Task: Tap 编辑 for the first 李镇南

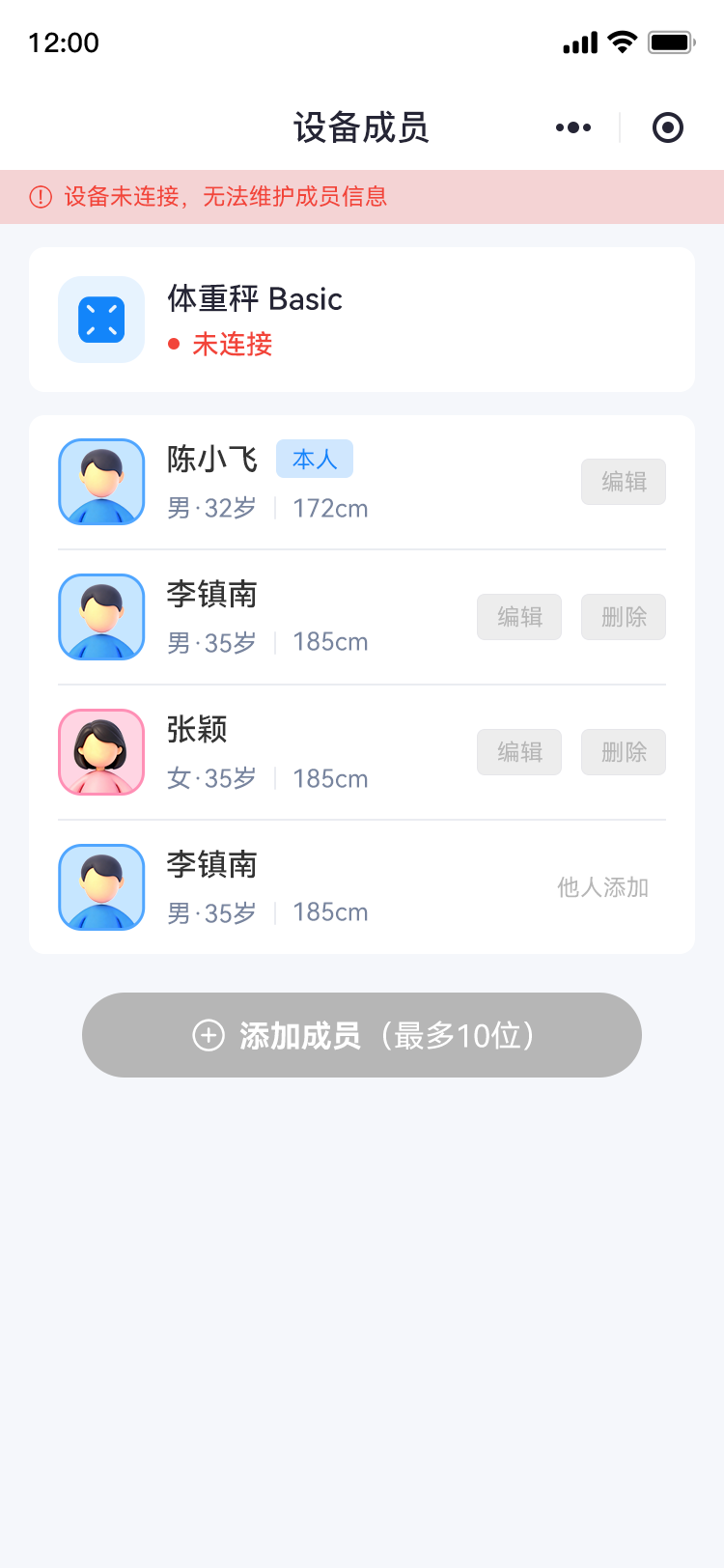Action: [519, 617]
